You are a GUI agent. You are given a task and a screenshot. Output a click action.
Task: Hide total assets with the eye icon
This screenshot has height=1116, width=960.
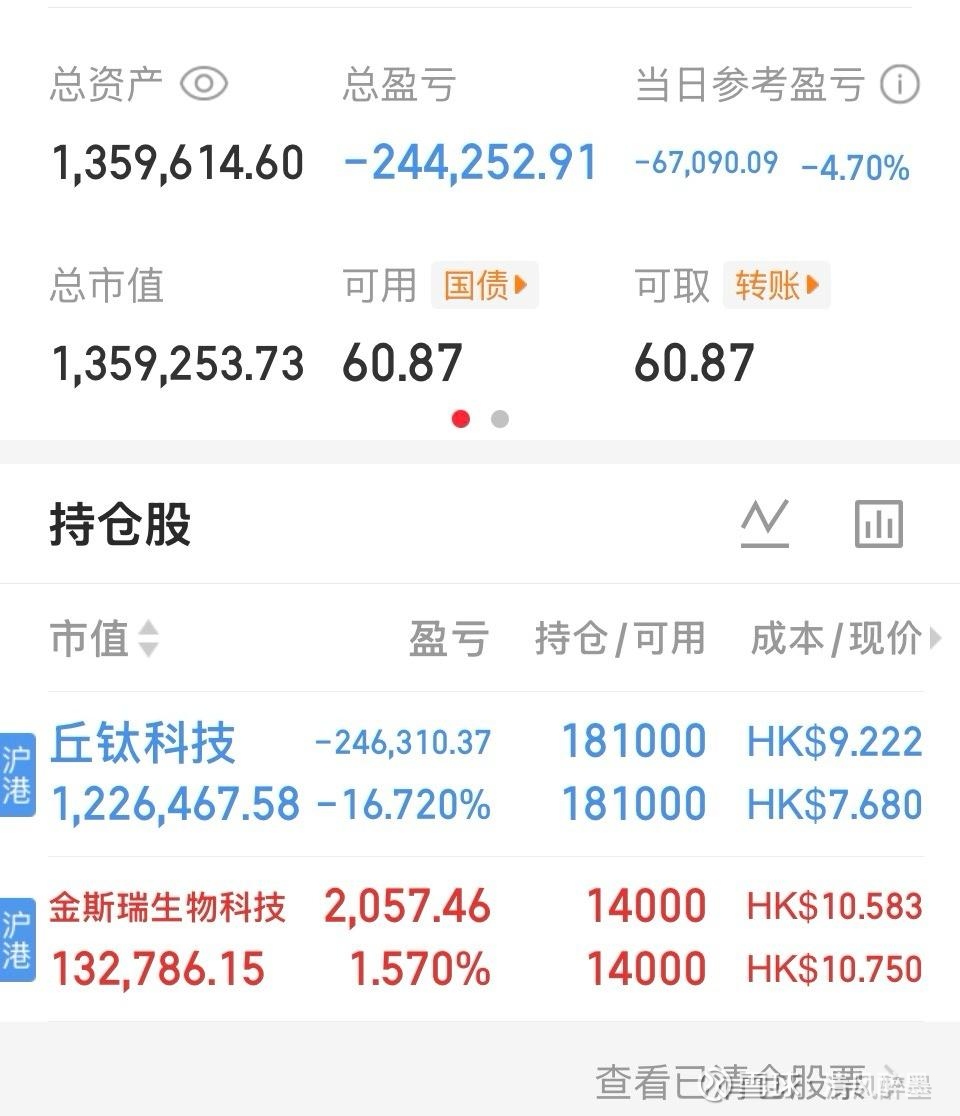pyautogui.click(x=204, y=84)
